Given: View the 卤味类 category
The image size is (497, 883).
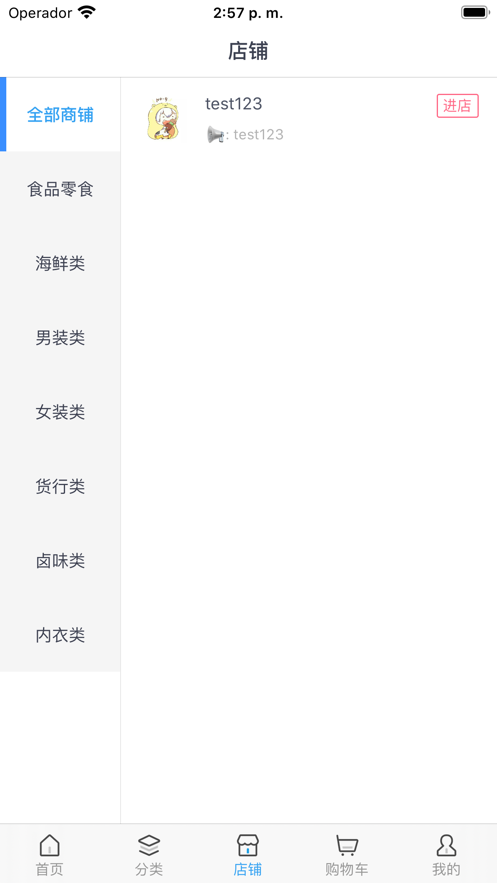Looking at the screenshot, I should tap(60, 561).
